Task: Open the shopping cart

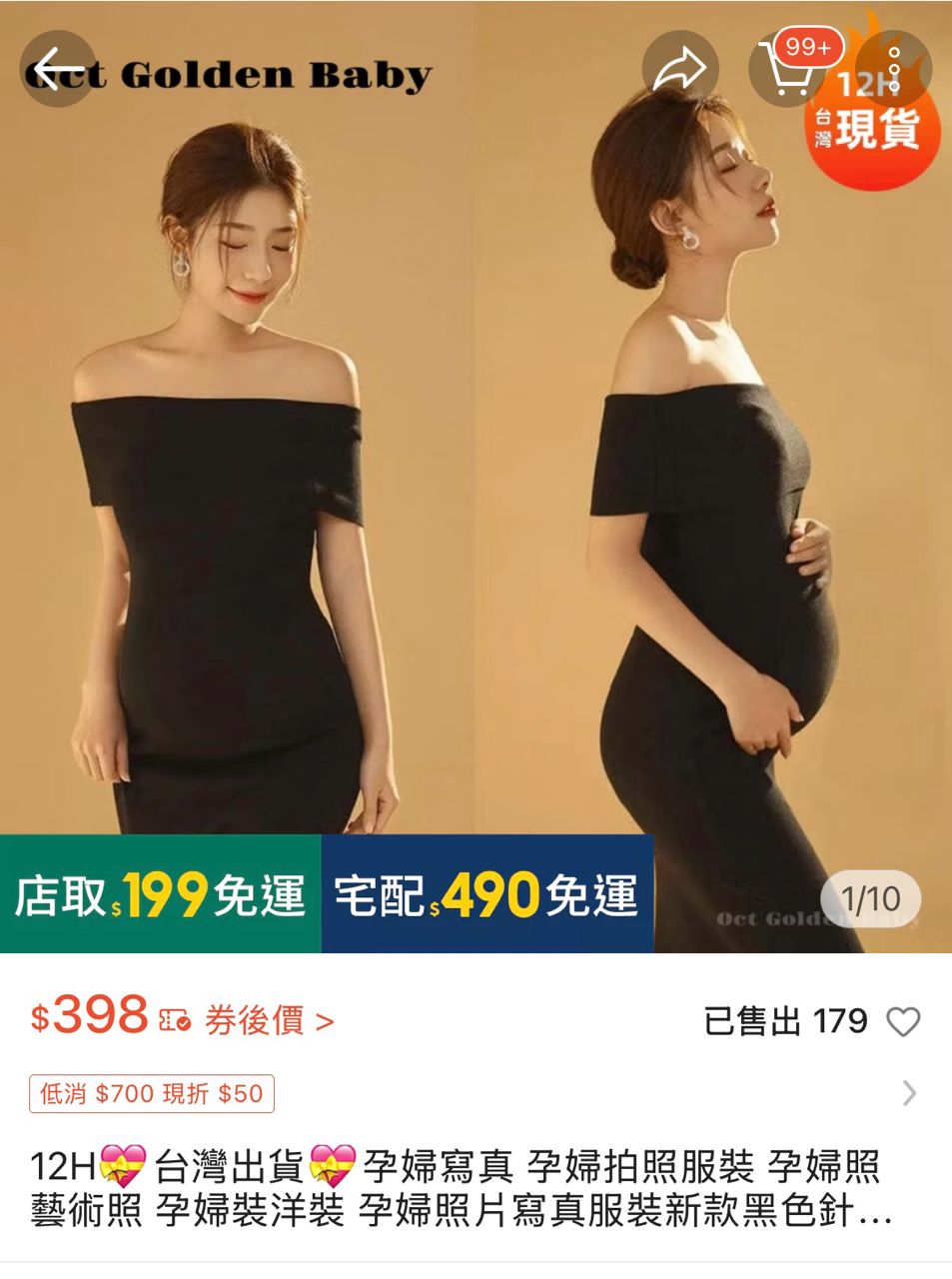Action: (787, 70)
